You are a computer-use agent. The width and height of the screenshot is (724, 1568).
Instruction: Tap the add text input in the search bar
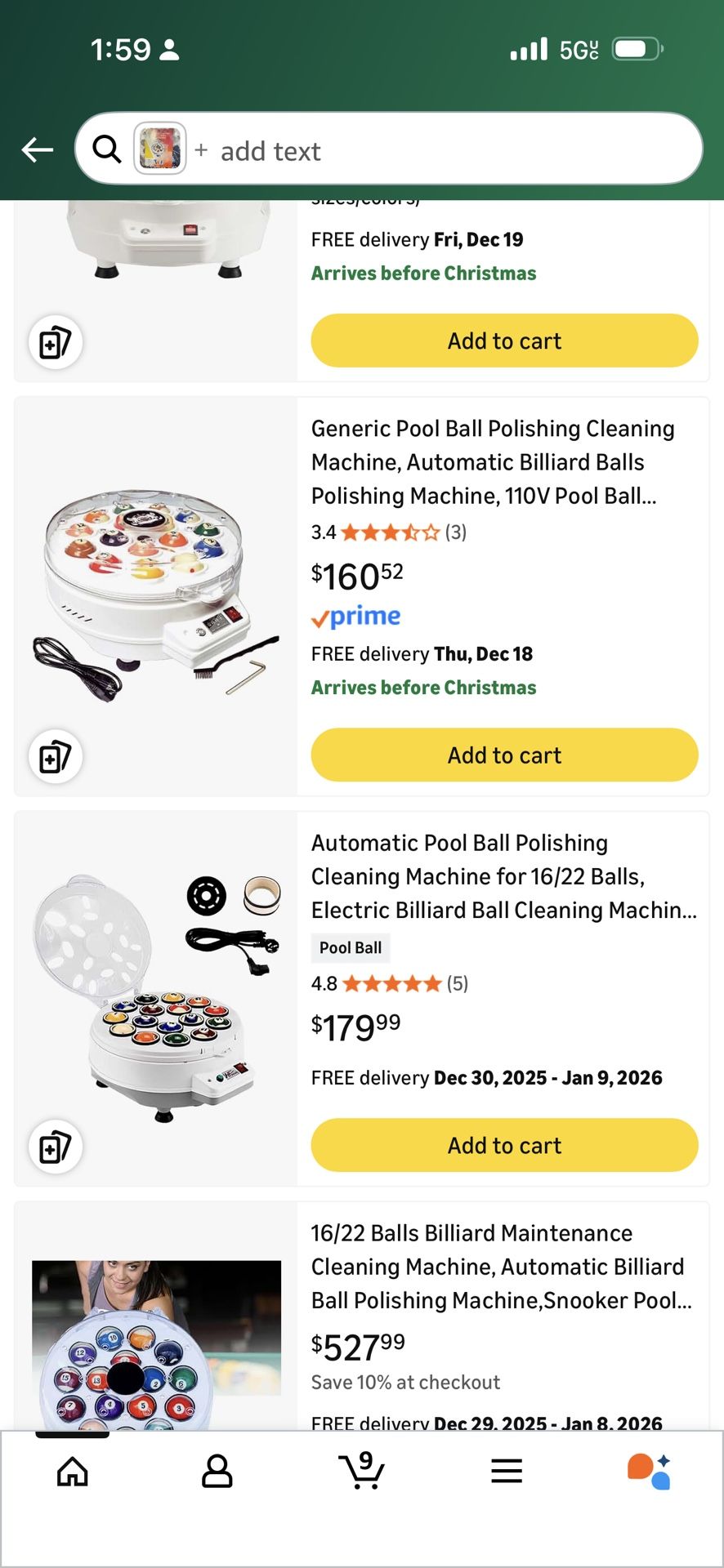click(x=270, y=149)
